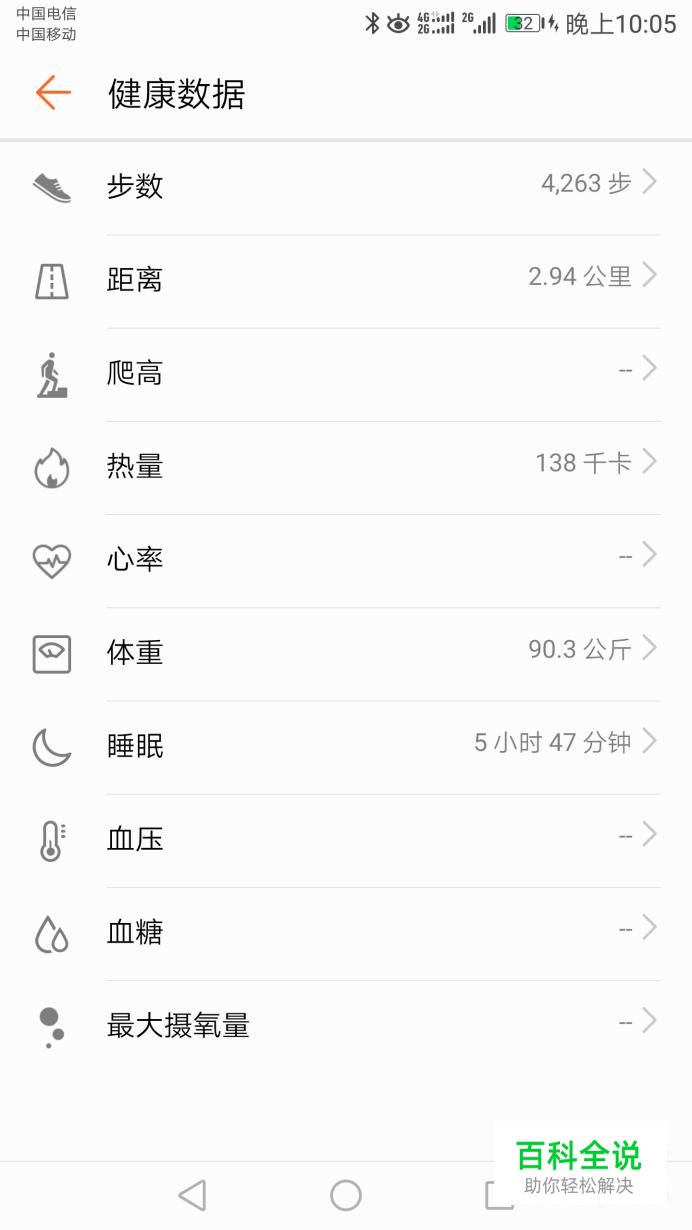
Task: View the 体重 weight details
Action: coord(346,653)
